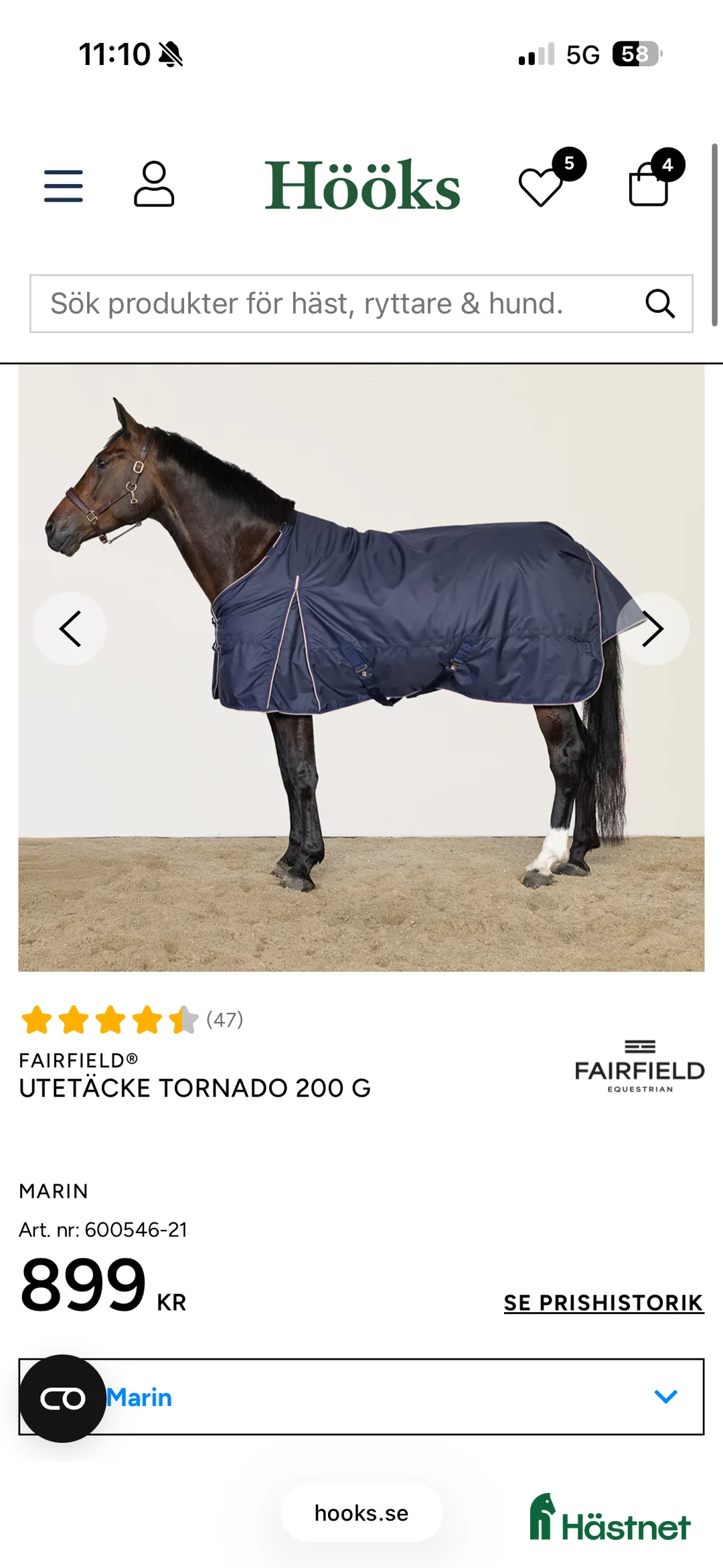The height and width of the screenshot is (1568, 723).
Task: Open the horse blanket product image
Action: [x=361, y=770]
